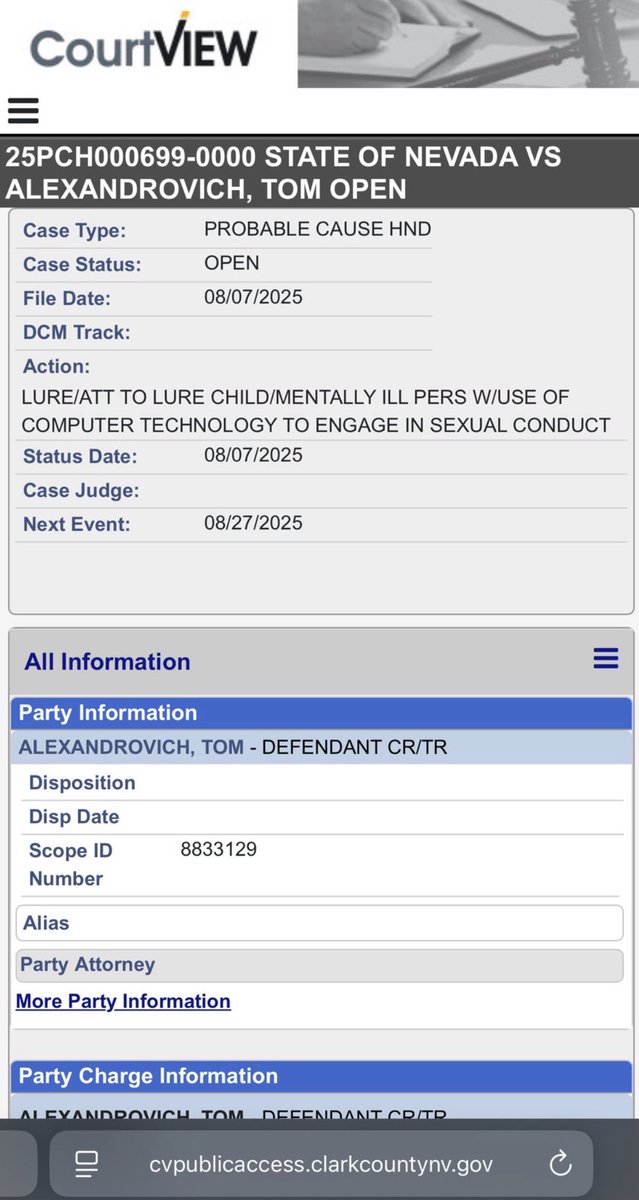639x1200 pixels.
Task: Tap the cvpublicaccess.clarkcountynv.gov address bar
Action: (x=320, y=1164)
